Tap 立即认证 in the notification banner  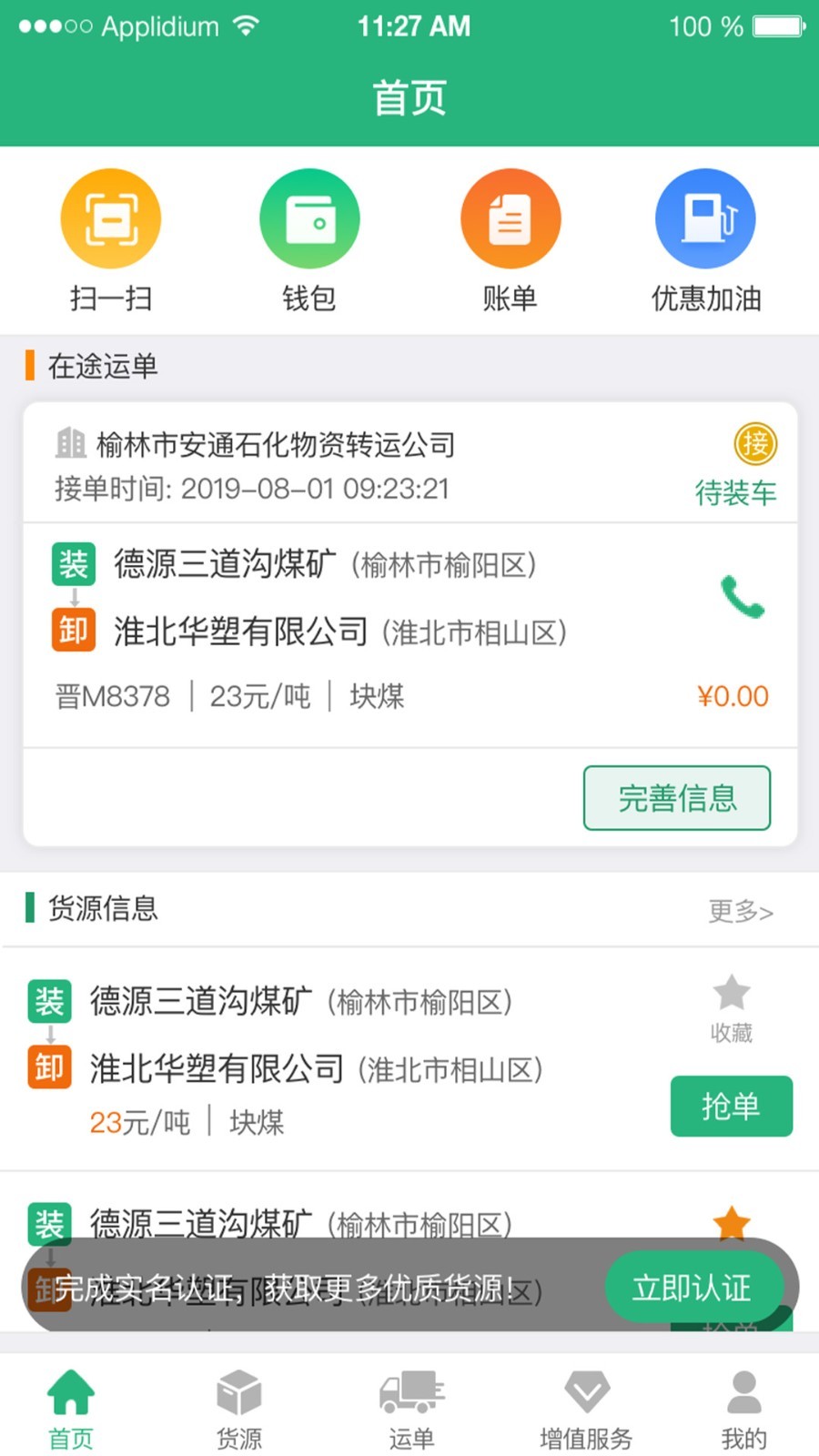pos(693,1288)
